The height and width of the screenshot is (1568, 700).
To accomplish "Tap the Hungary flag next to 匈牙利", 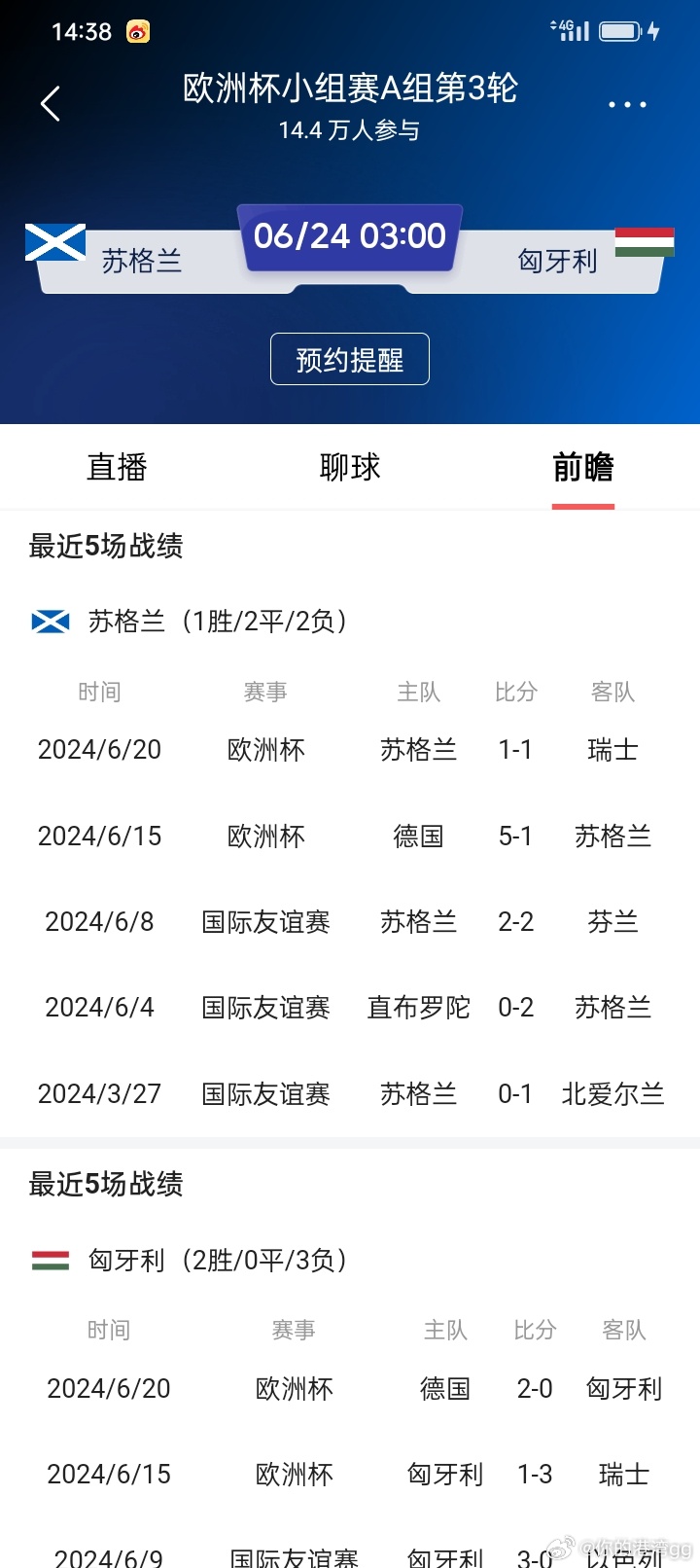I will click(645, 243).
